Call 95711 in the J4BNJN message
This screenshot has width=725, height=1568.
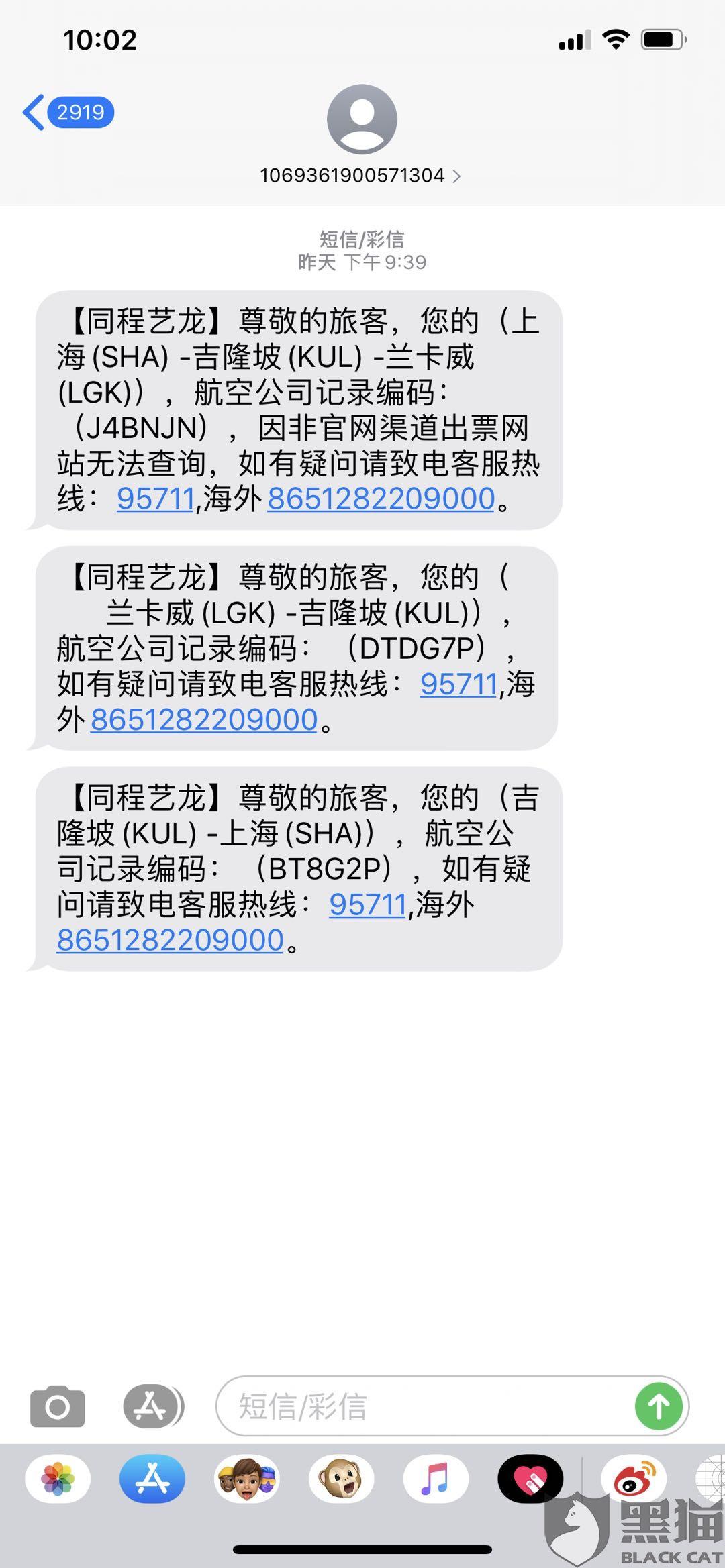click(155, 499)
